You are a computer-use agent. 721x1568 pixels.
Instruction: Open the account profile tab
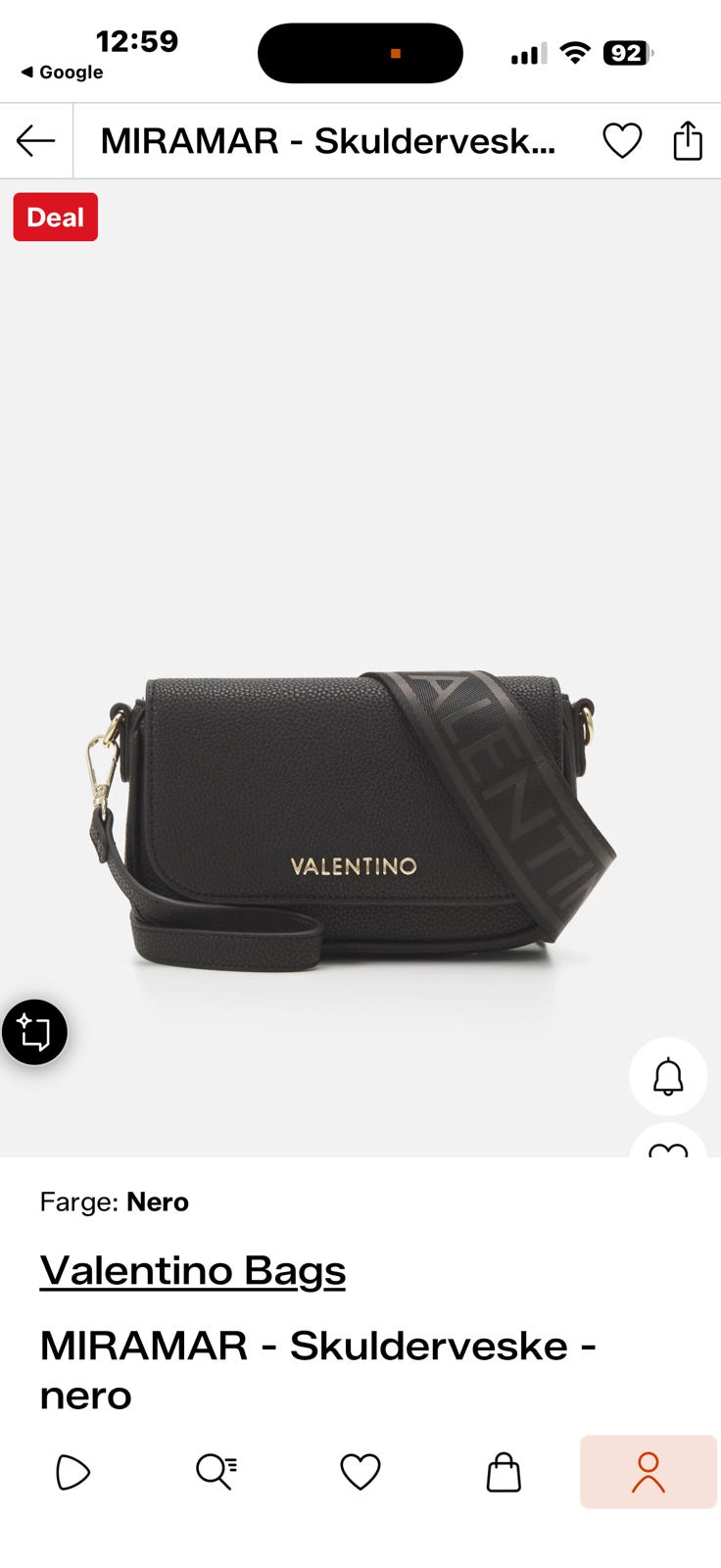[649, 1472]
